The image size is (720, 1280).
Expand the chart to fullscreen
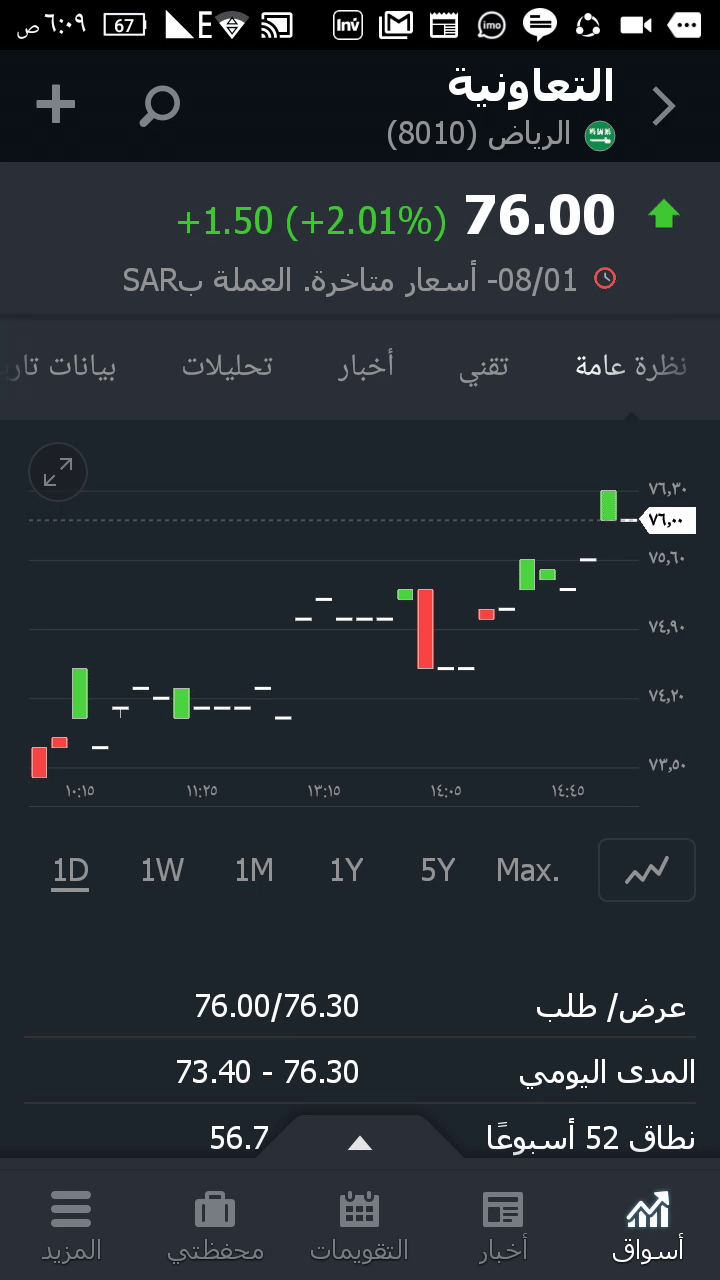tap(59, 471)
